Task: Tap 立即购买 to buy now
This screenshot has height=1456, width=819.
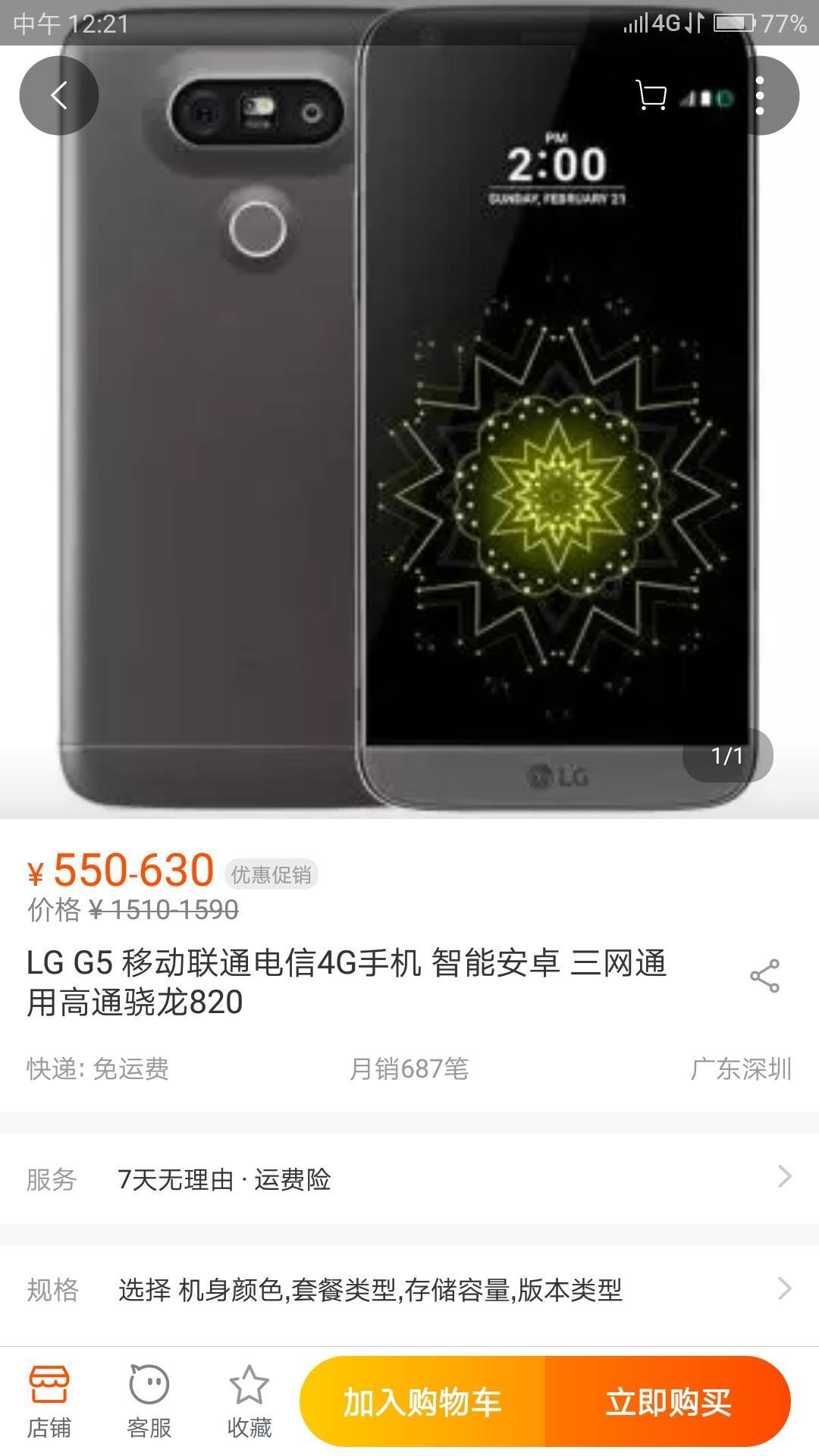Action: click(x=667, y=1401)
